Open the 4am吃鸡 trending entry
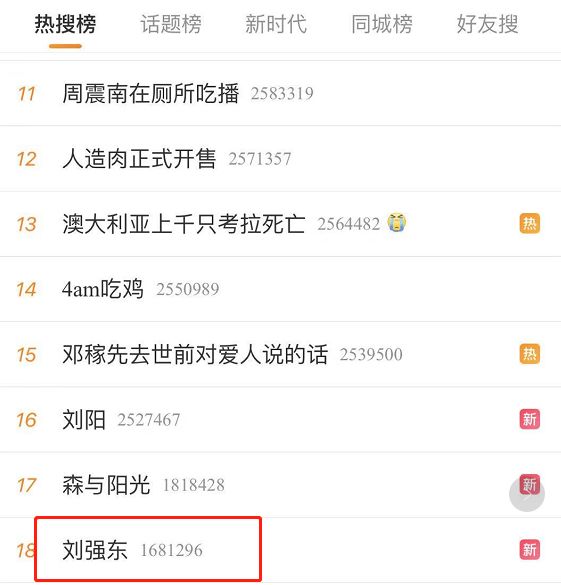 click(x=280, y=289)
